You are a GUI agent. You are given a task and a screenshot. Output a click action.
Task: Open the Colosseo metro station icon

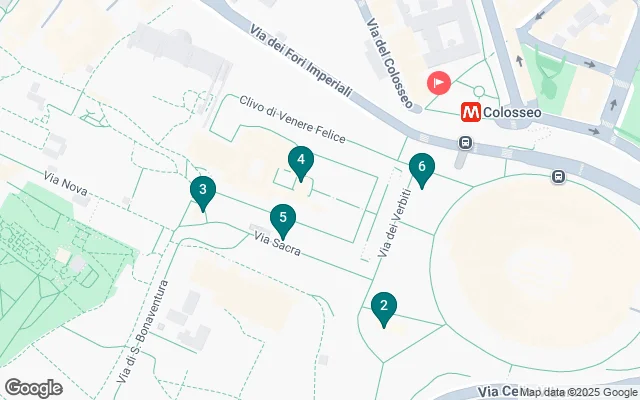469,113
